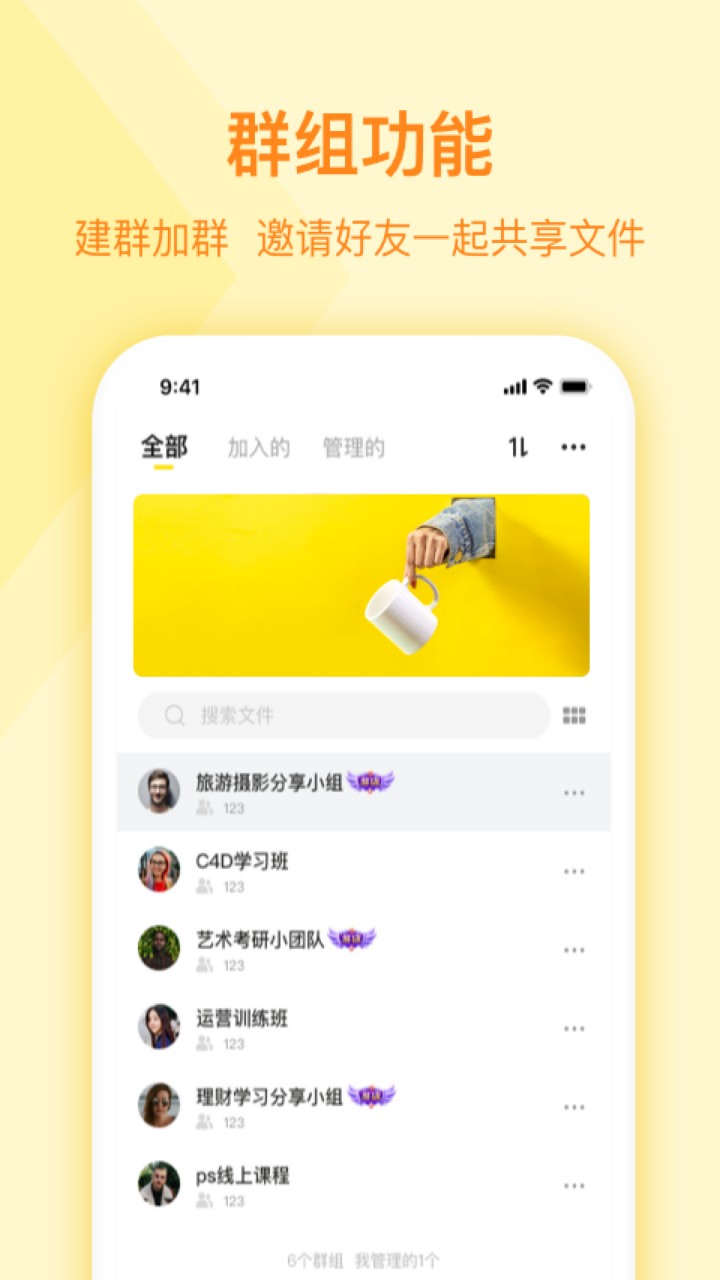Screen dimensions: 720x1280
Task: Switch to grid view layout icon
Action: pos(574,716)
